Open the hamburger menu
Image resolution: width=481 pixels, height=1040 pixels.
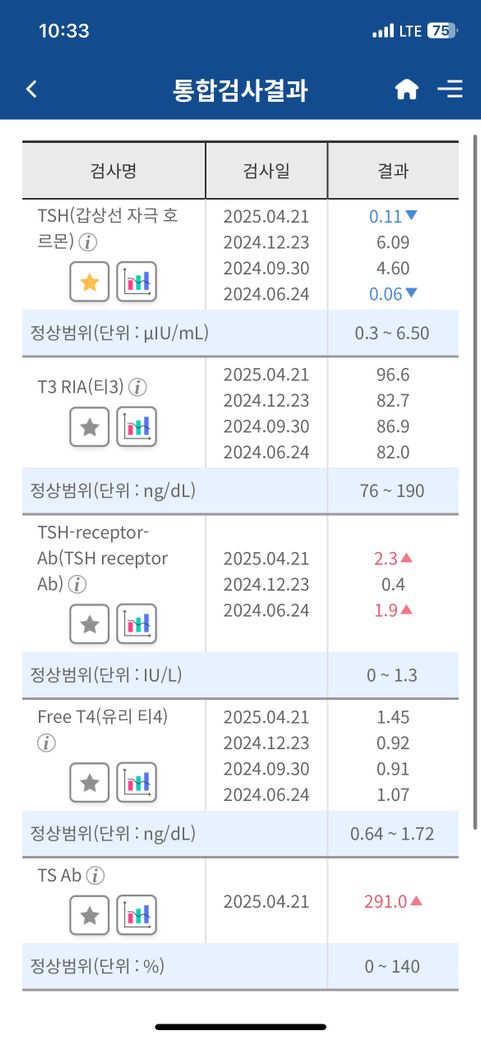pyautogui.click(x=450, y=90)
